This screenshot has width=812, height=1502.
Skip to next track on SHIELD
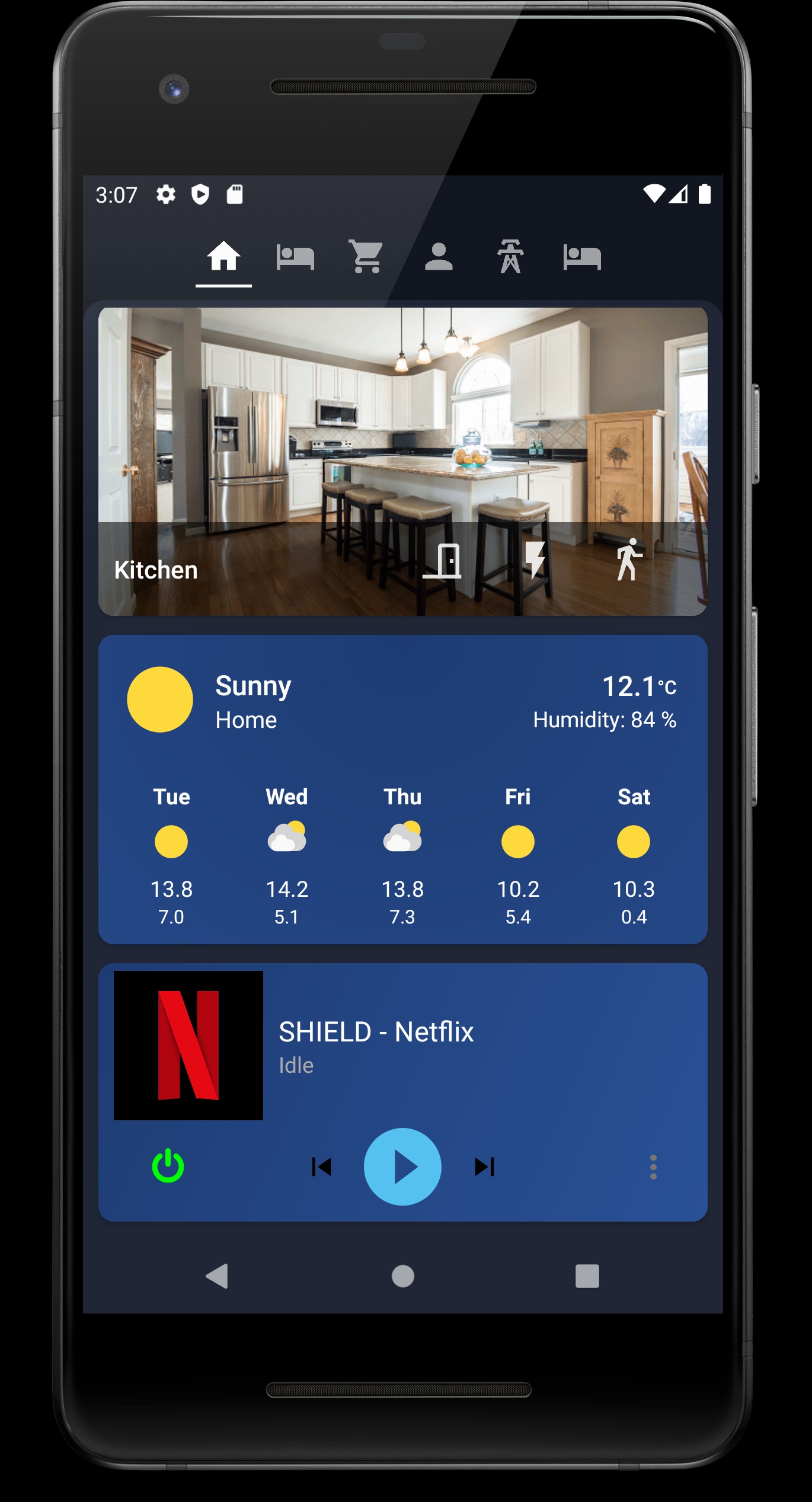coord(485,1167)
